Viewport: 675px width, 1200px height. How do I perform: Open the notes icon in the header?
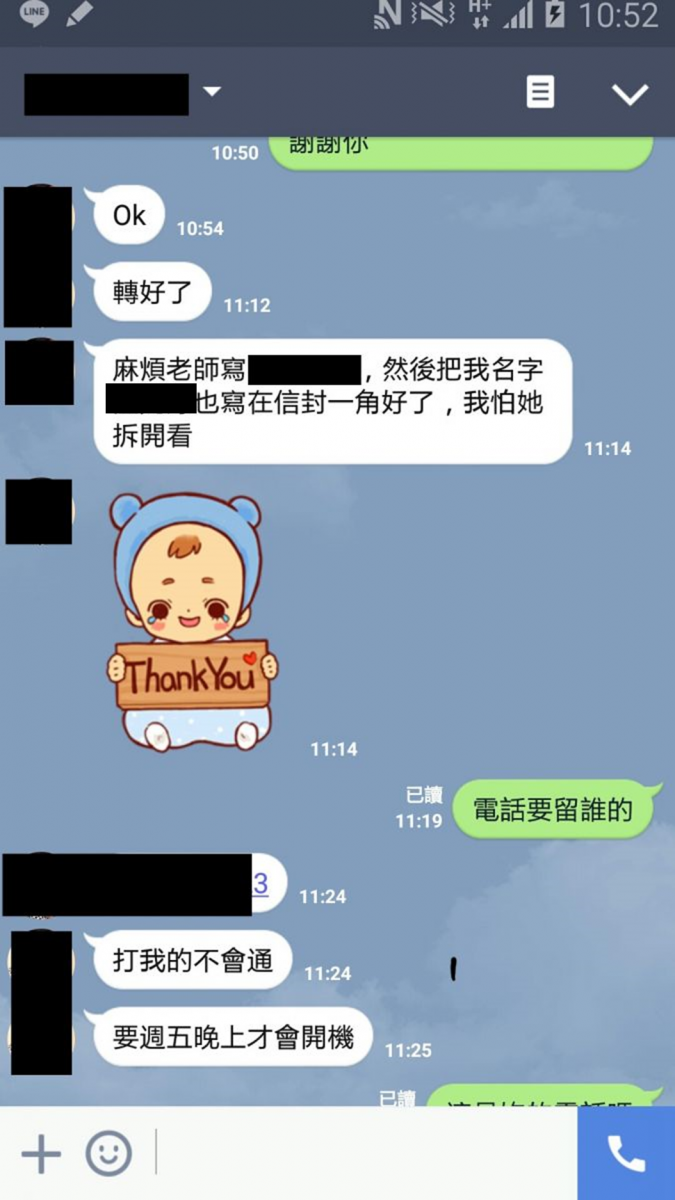[x=540, y=93]
